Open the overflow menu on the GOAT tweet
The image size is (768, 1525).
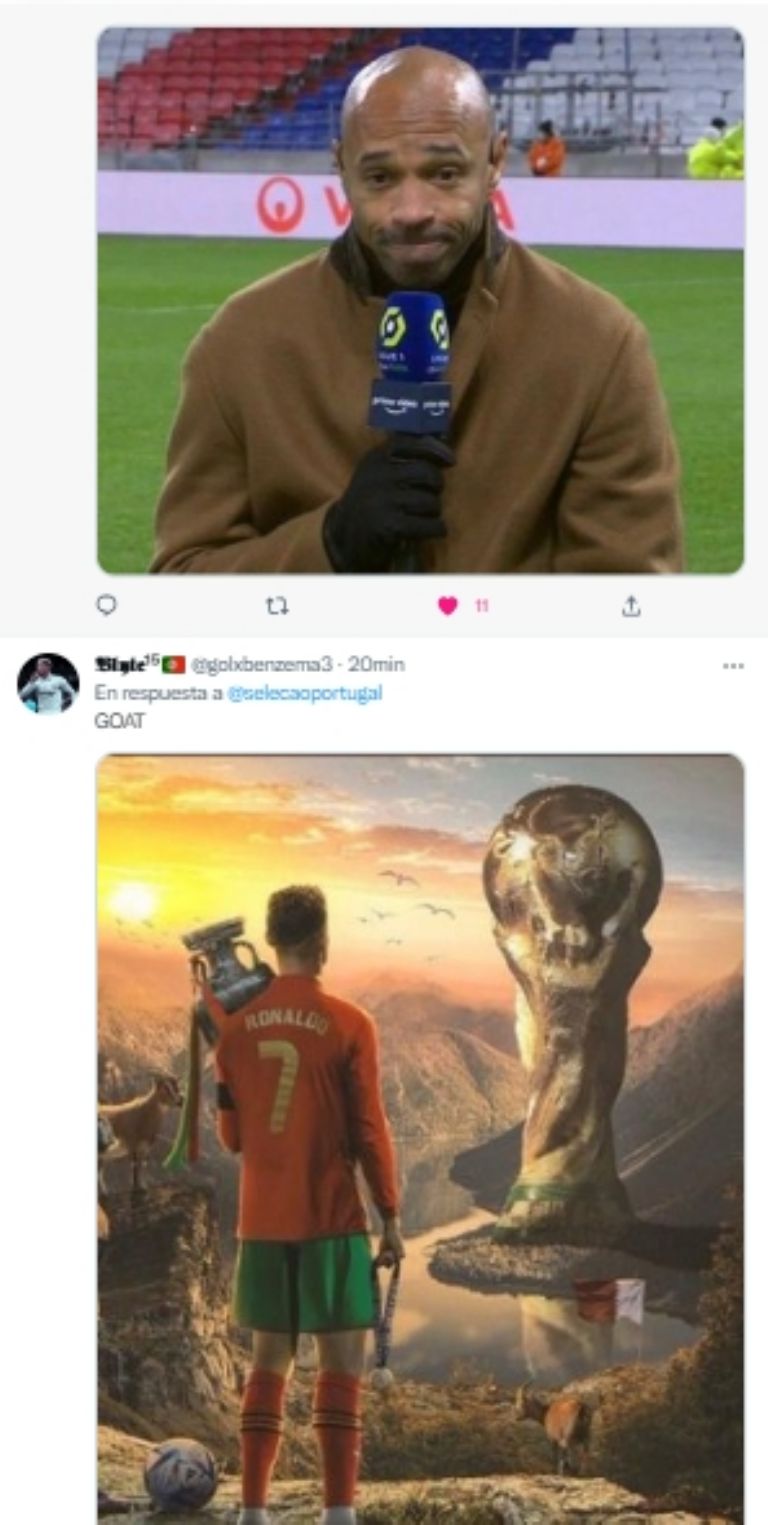[x=732, y=665]
